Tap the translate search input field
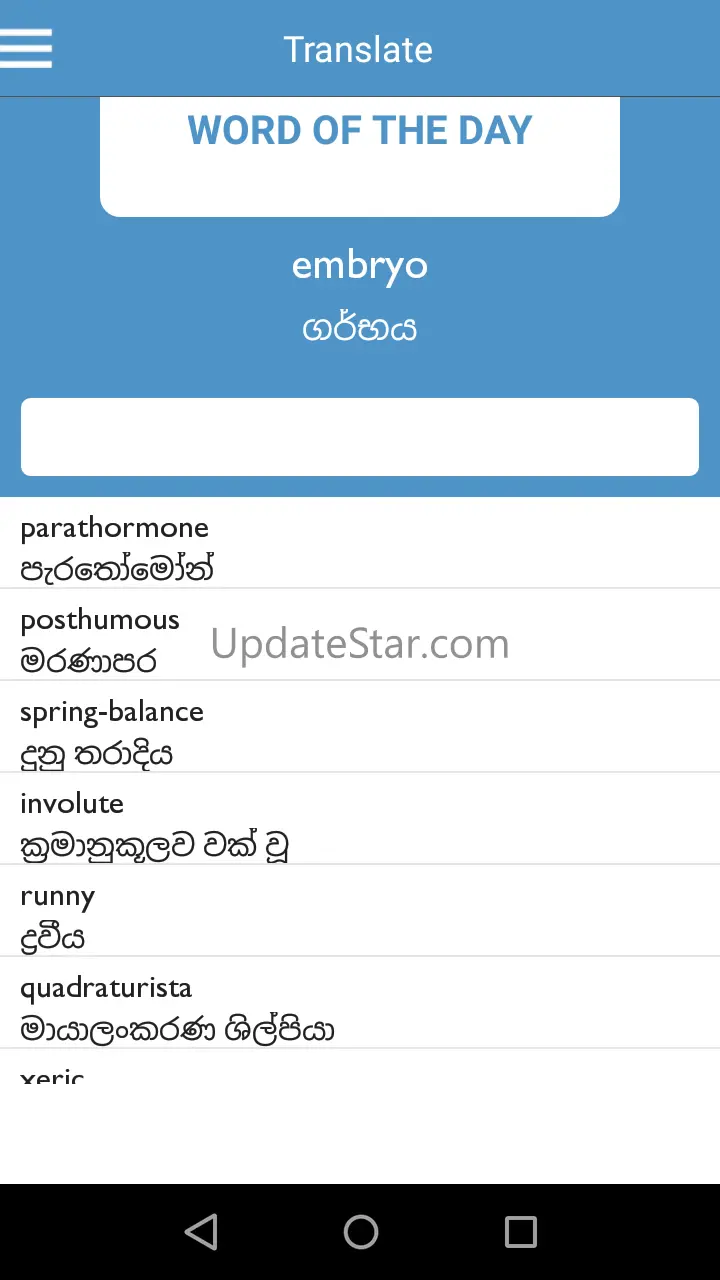Screen dimensions: 720x1280 [x=360, y=437]
